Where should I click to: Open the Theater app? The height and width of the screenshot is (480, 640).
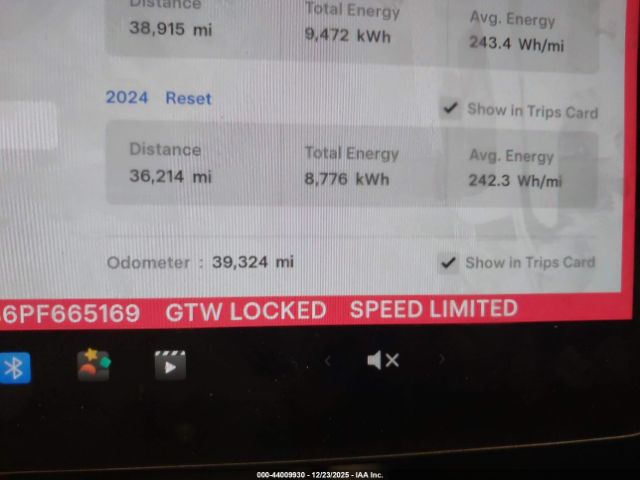click(x=170, y=365)
